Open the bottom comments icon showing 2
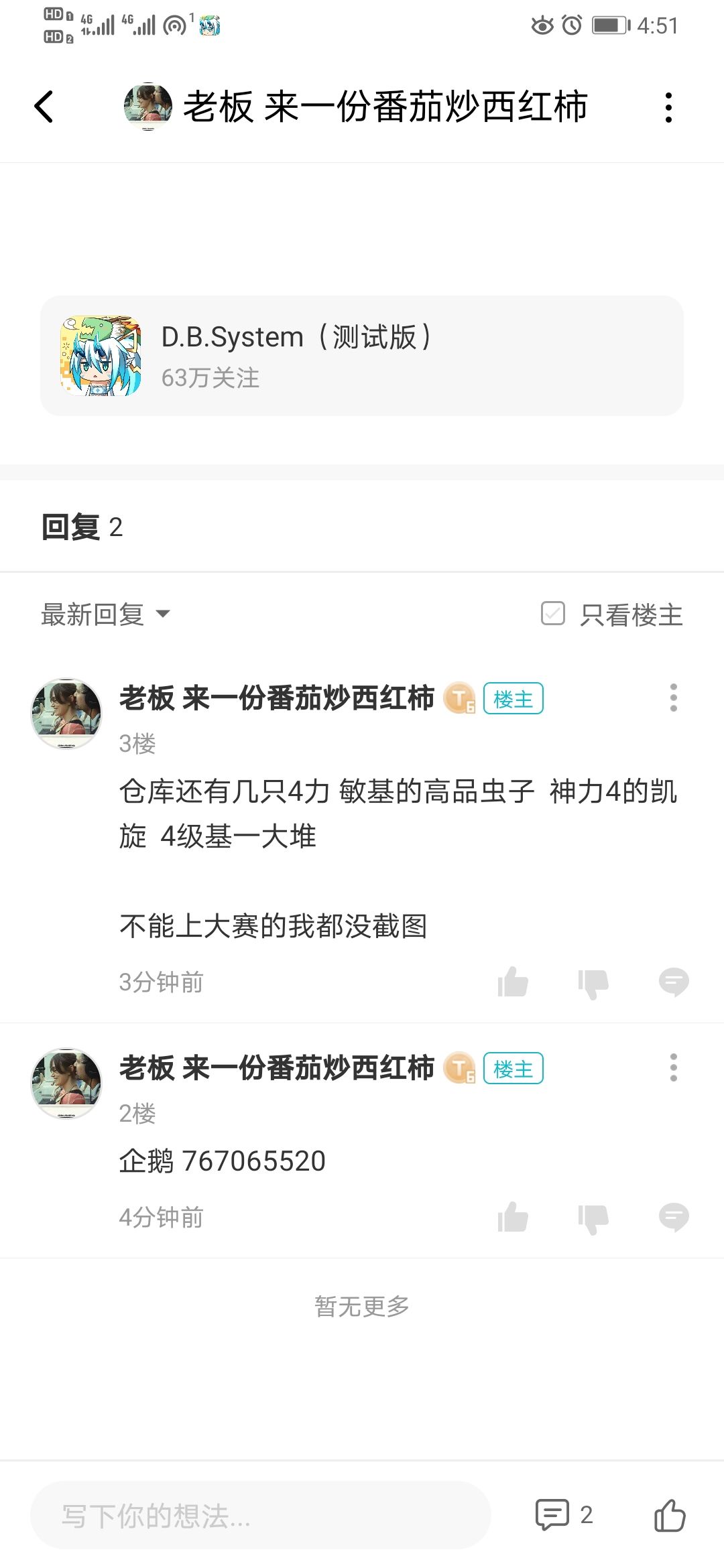 point(564,1515)
